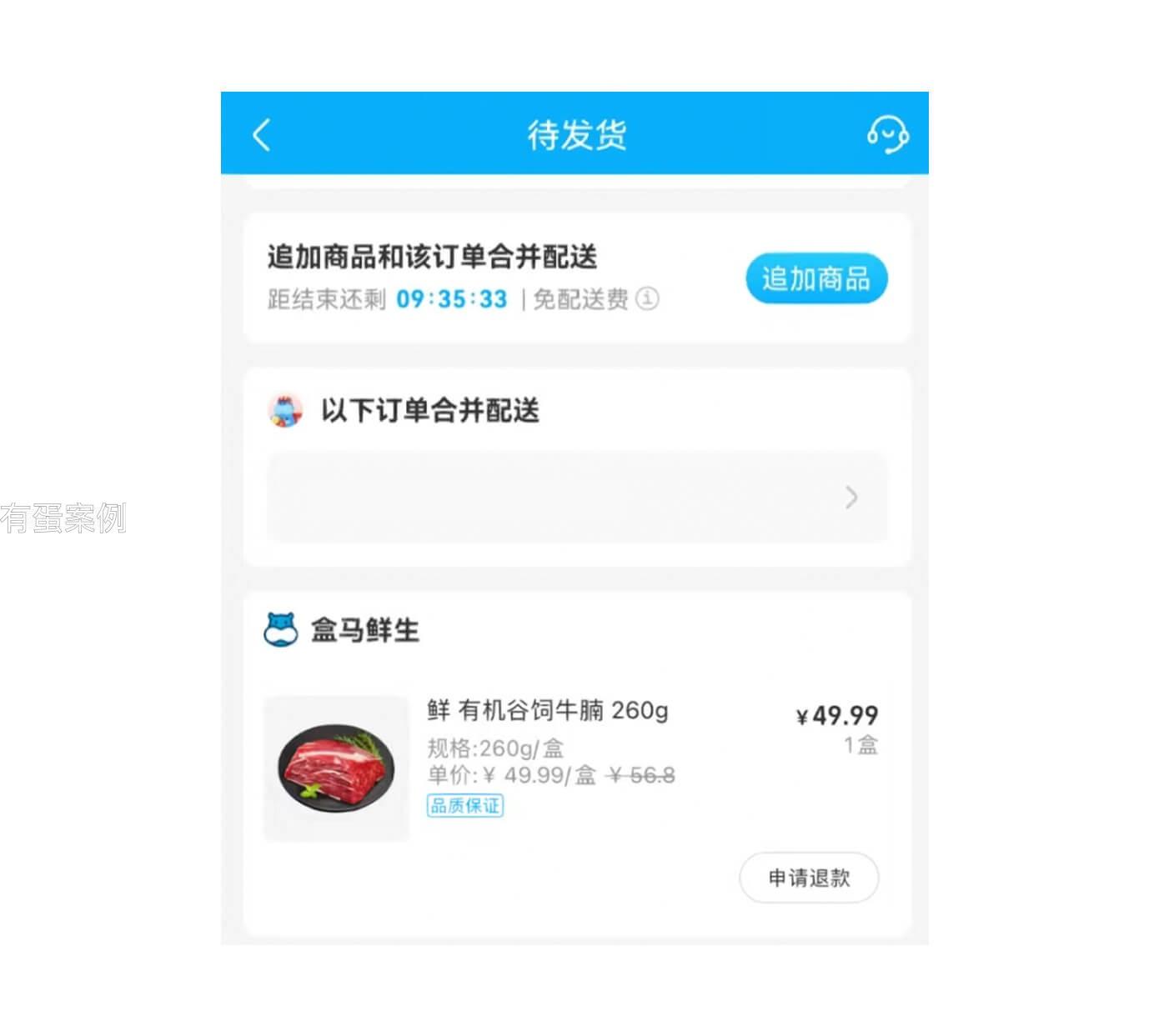Open the 盒马鲜生 store header
1149x1036 pixels.
click(x=342, y=630)
